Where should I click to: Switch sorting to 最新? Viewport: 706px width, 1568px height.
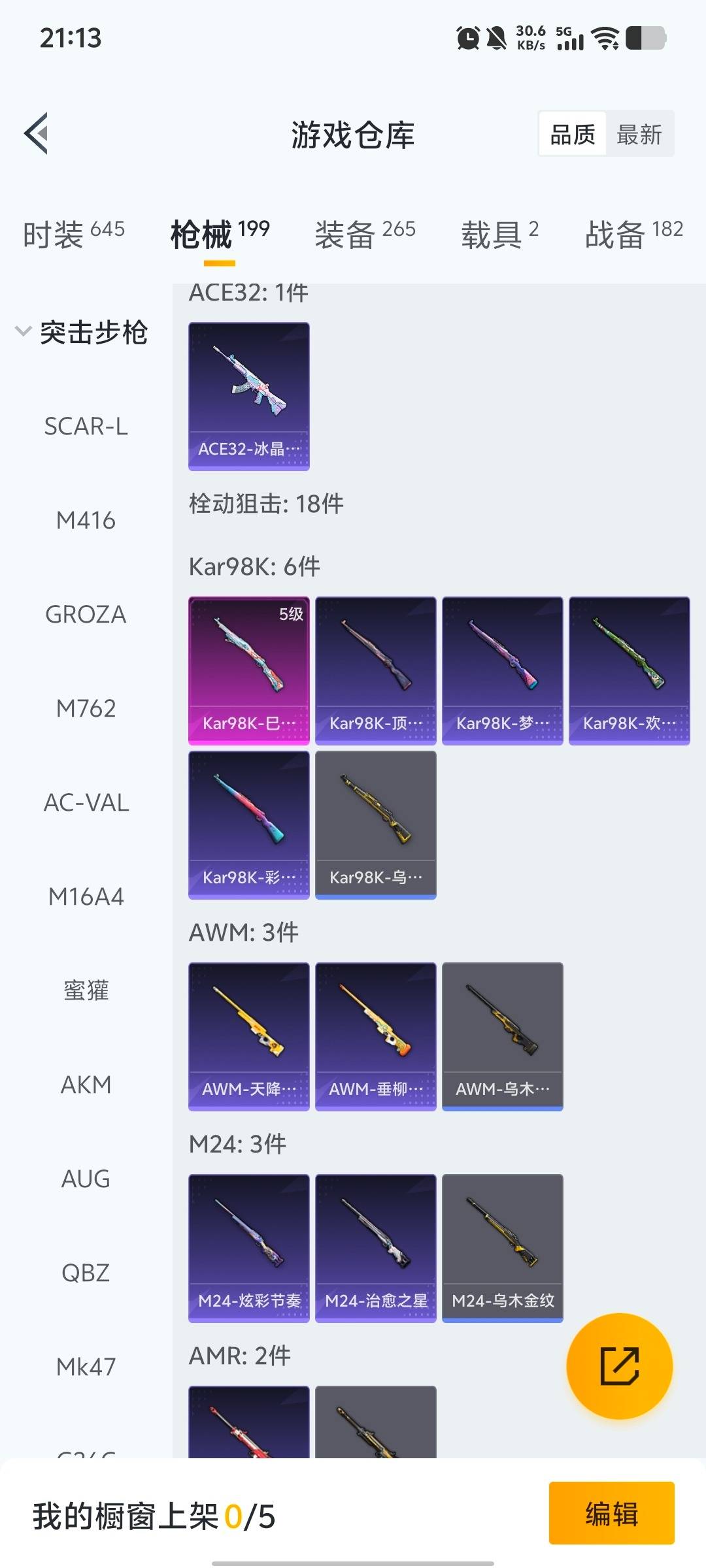[x=640, y=134]
